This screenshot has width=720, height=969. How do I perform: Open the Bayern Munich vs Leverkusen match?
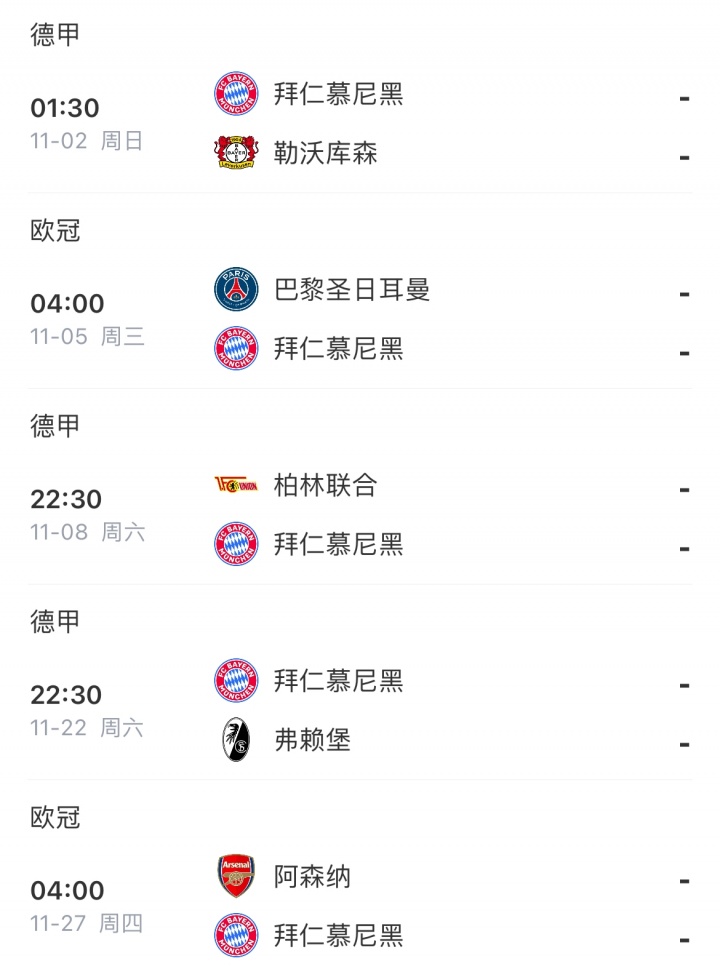pos(360,124)
